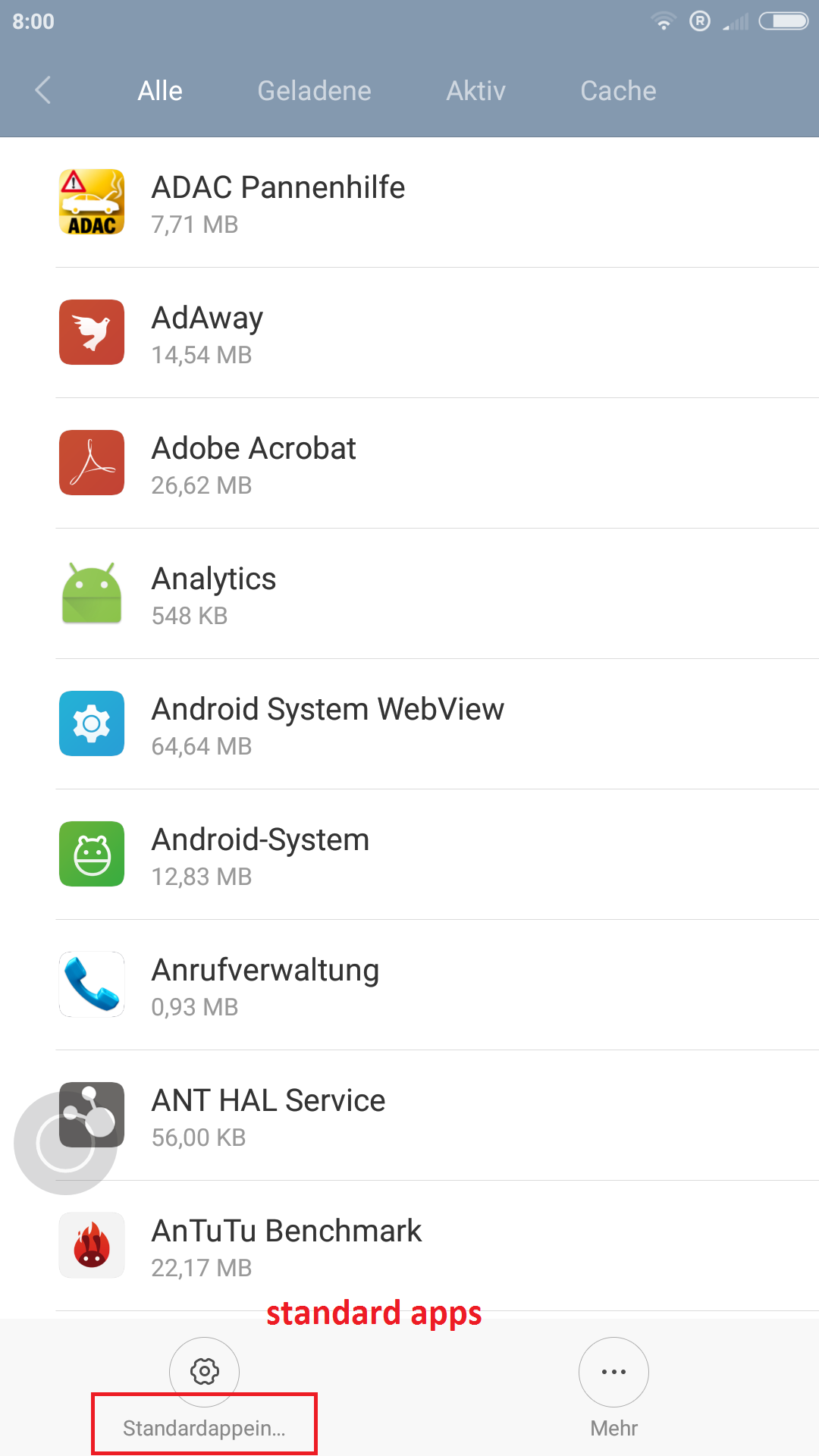Select the Cache tab

[x=618, y=91]
